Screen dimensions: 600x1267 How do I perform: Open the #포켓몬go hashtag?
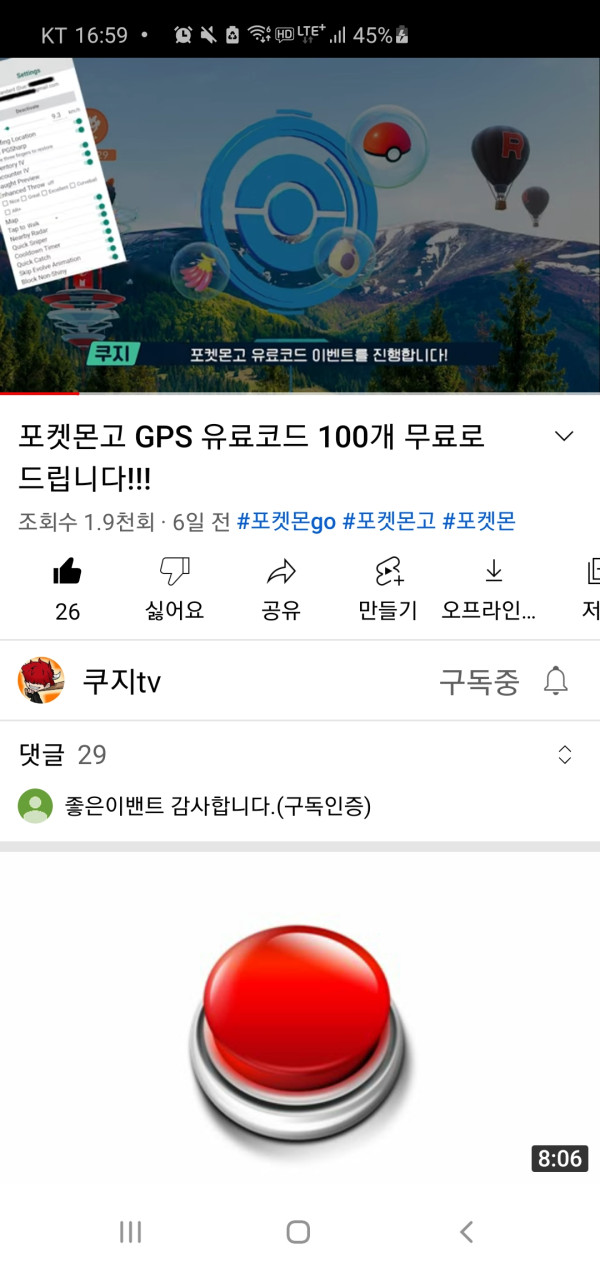pos(286,521)
